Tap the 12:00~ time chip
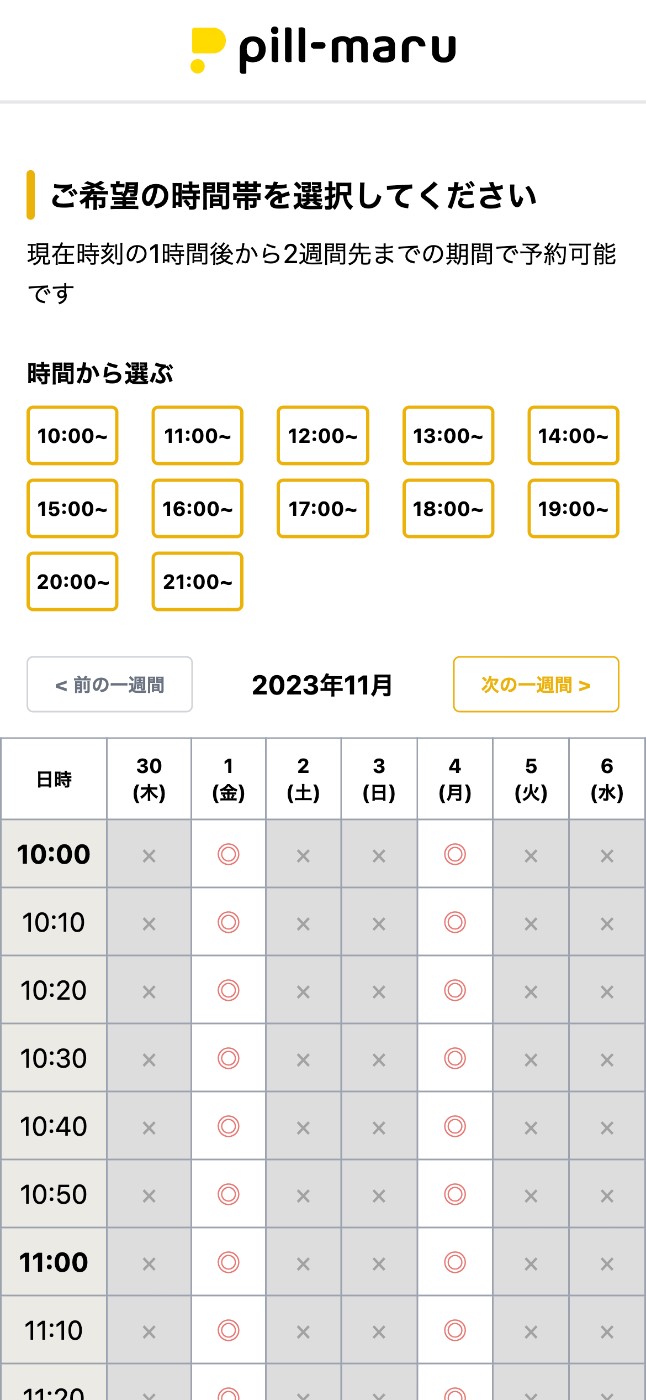646x1400 pixels. (323, 436)
